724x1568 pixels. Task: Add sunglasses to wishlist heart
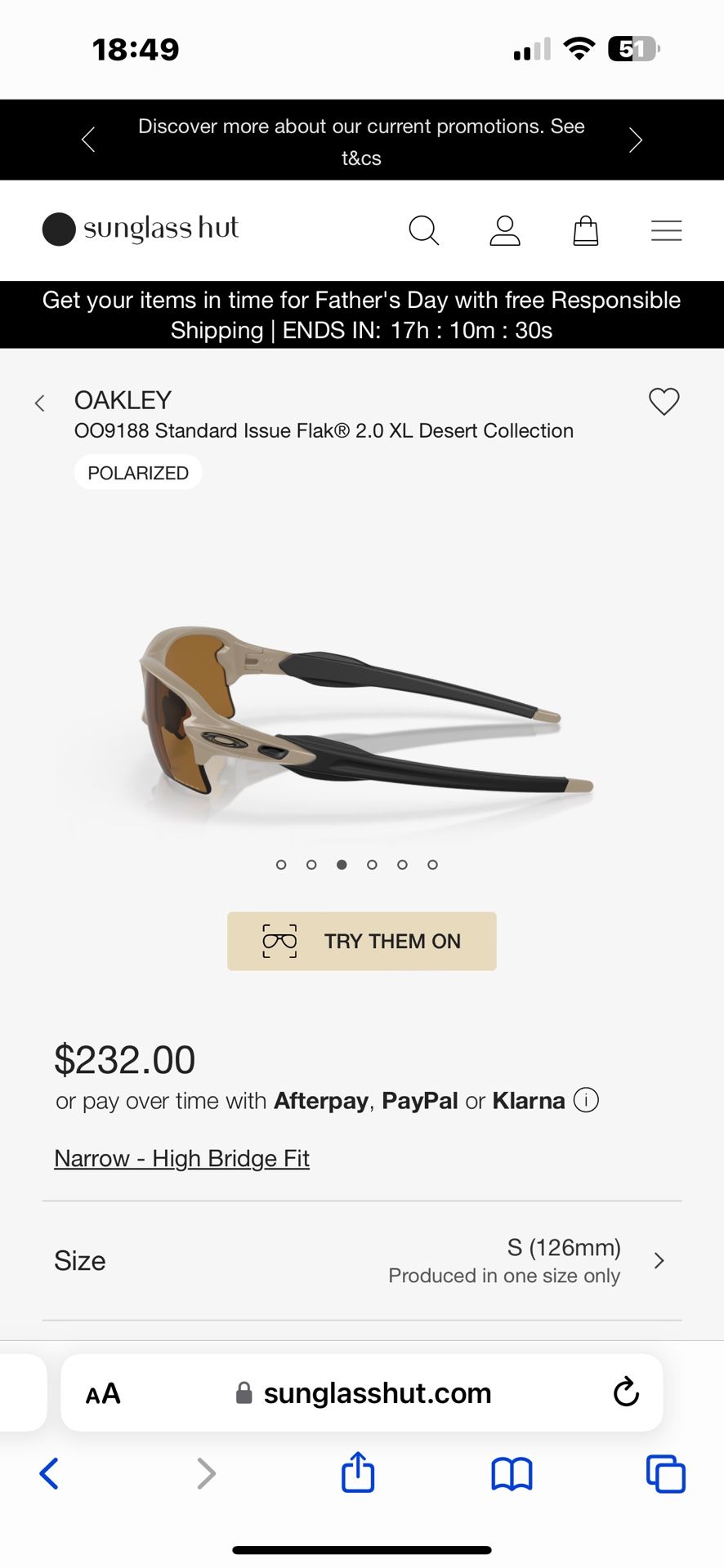pos(664,401)
